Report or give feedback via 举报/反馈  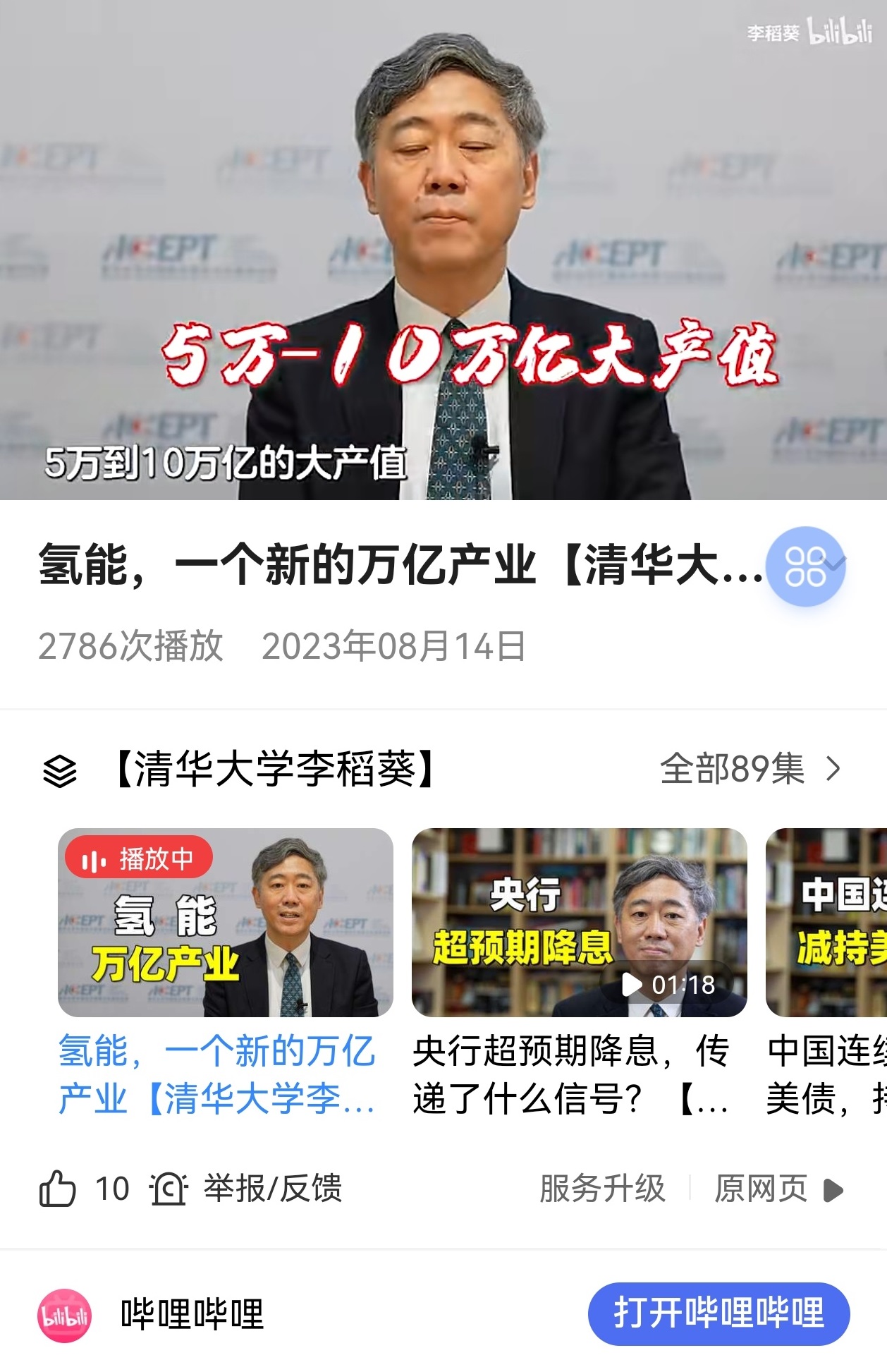pyautogui.click(x=247, y=1189)
